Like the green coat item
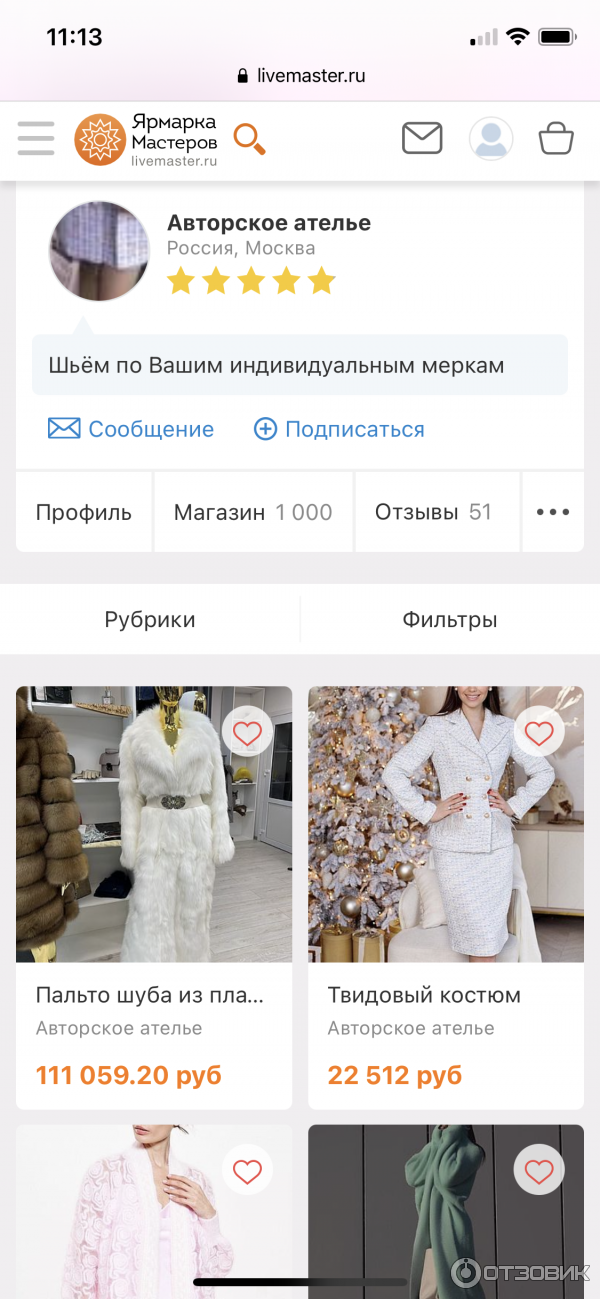The image size is (600, 1299). (539, 1170)
